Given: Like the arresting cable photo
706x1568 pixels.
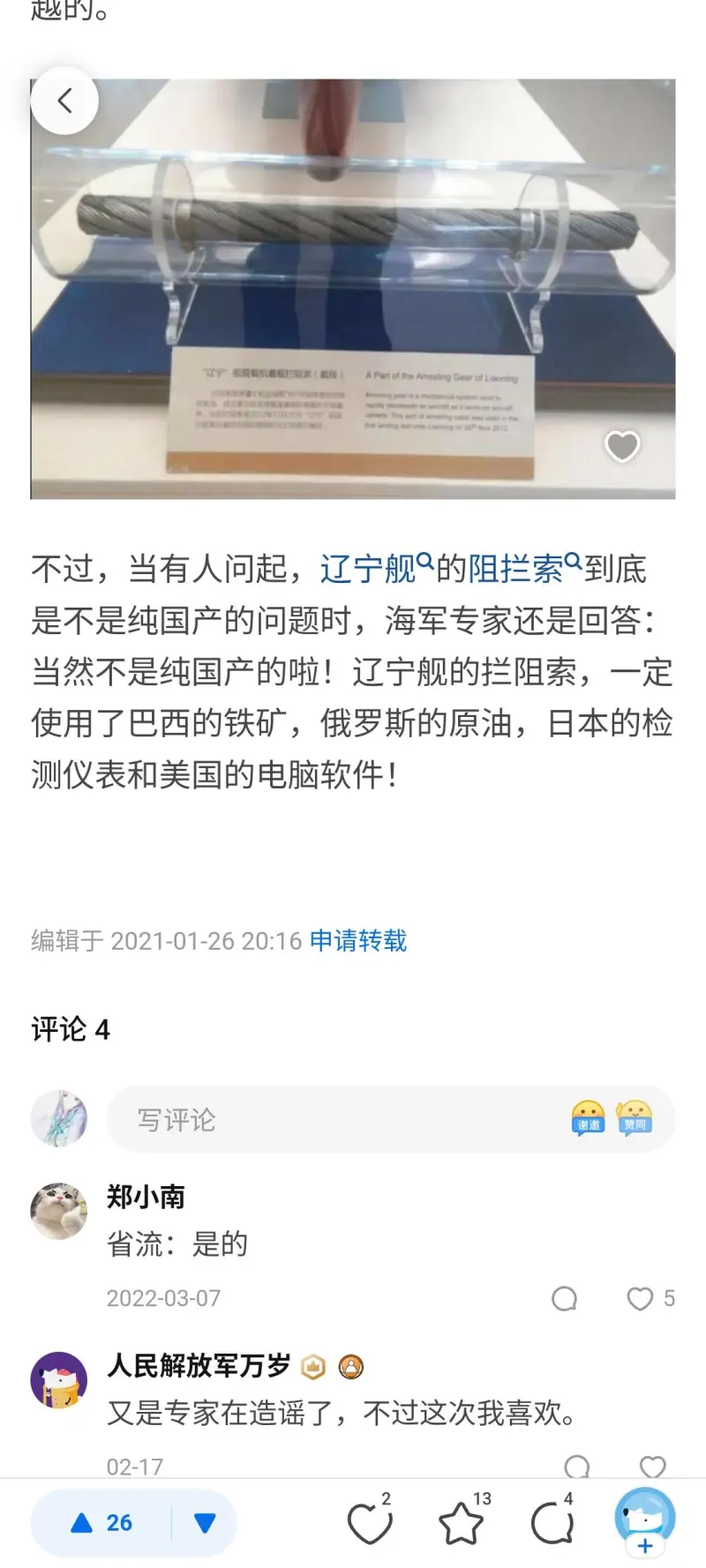Looking at the screenshot, I should (621, 446).
